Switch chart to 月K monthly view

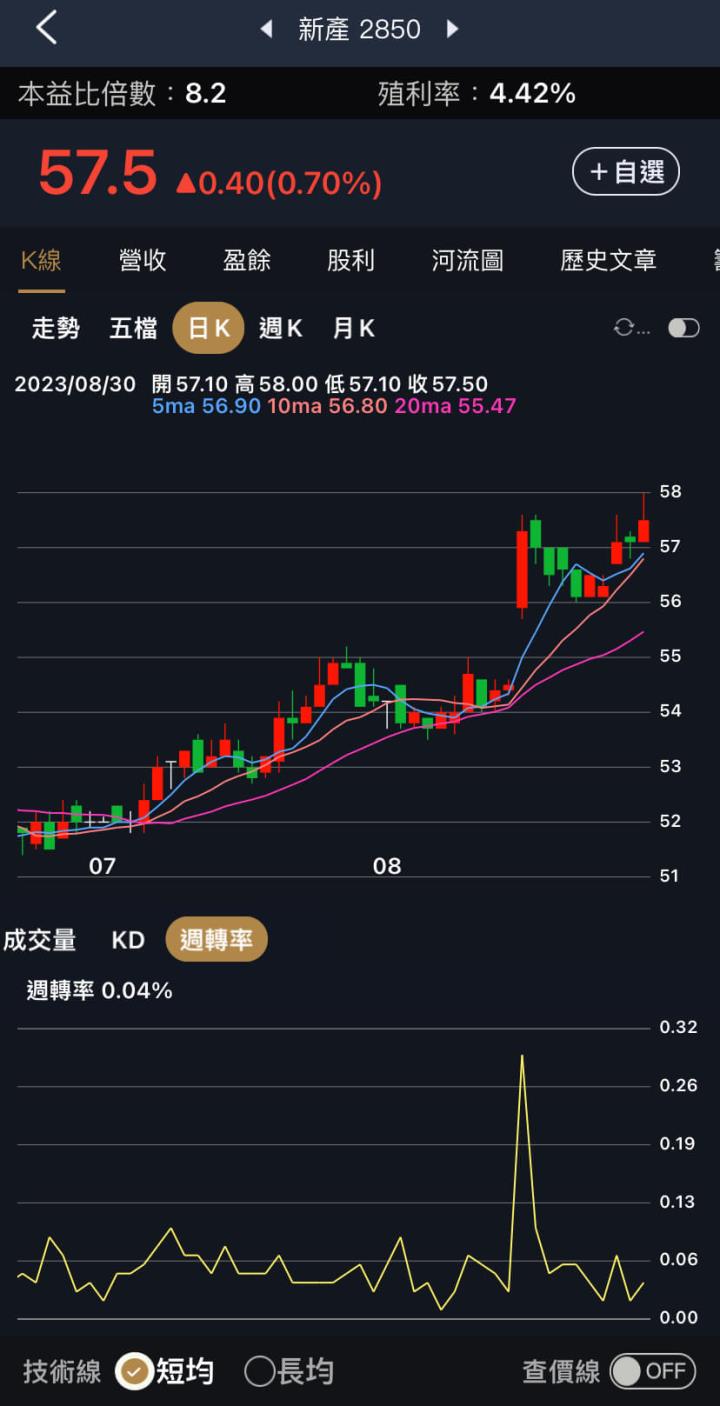point(352,327)
